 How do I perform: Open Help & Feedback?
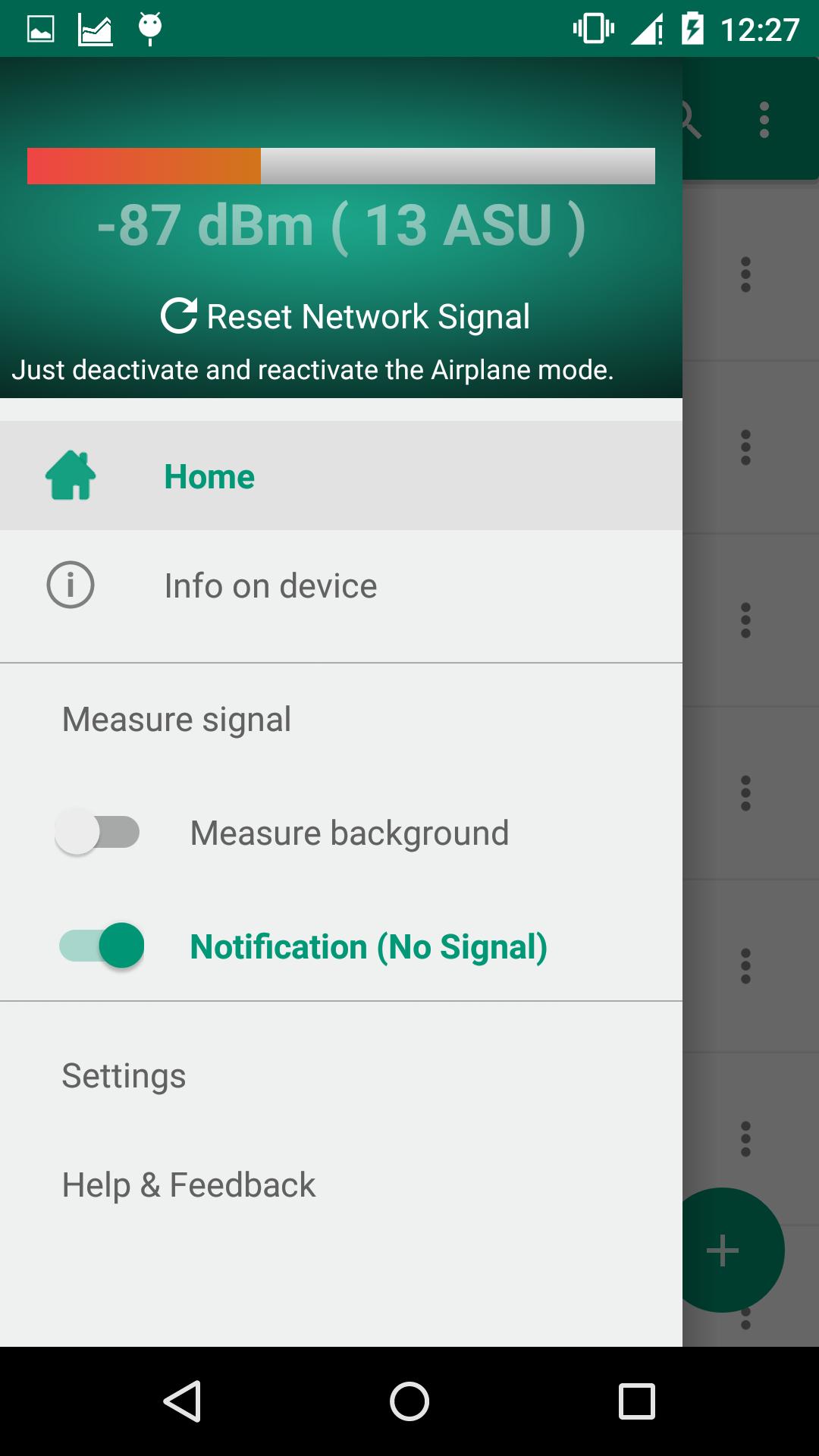pos(187,1183)
